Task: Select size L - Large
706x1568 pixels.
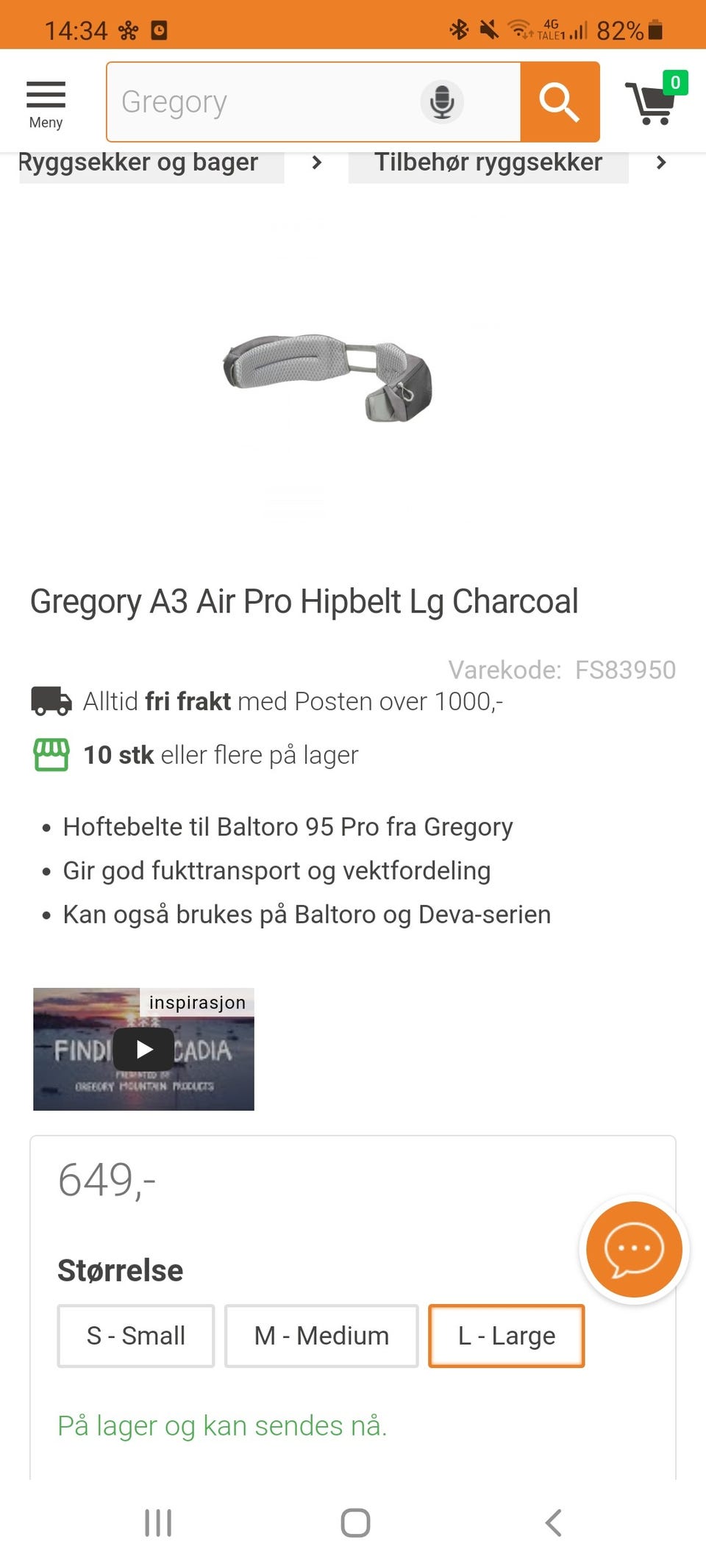Action: pos(506,1336)
